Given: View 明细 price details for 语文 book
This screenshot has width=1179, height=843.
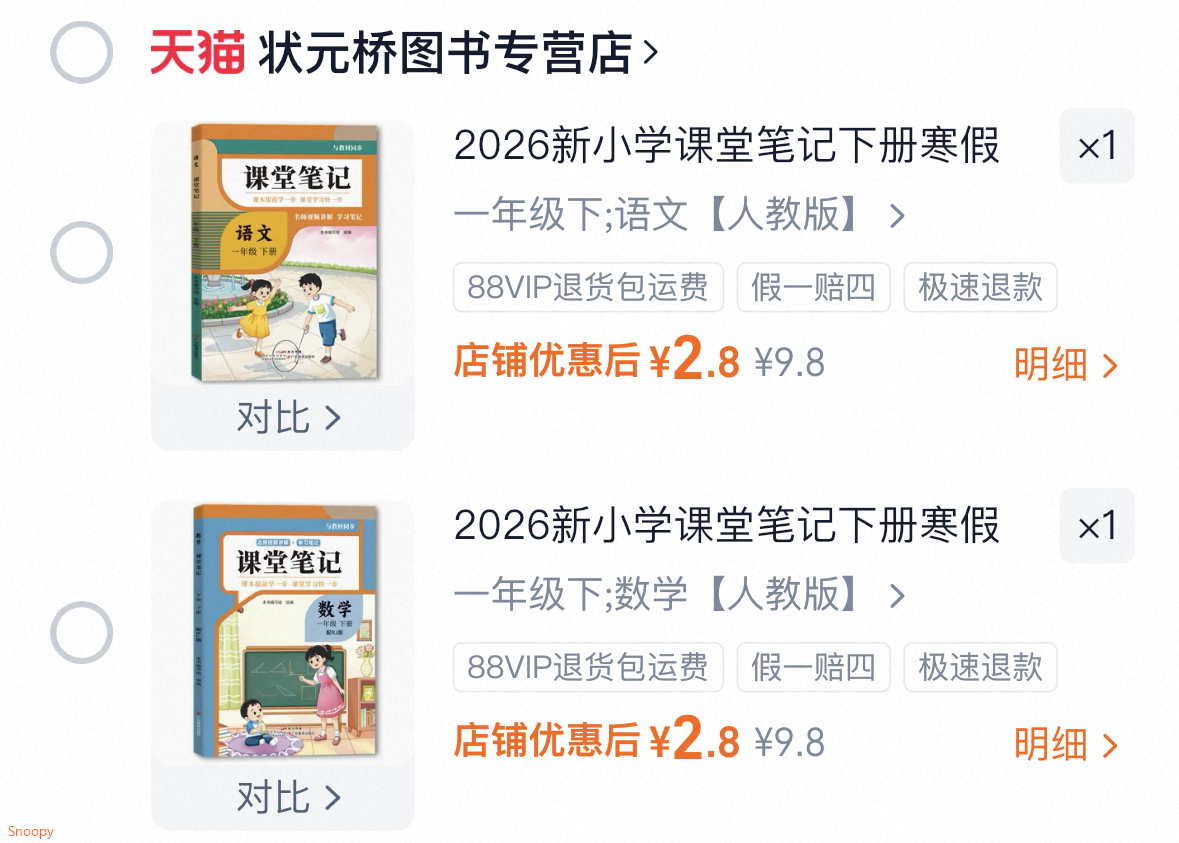Looking at the screenshot, I should pos(1065,365).
